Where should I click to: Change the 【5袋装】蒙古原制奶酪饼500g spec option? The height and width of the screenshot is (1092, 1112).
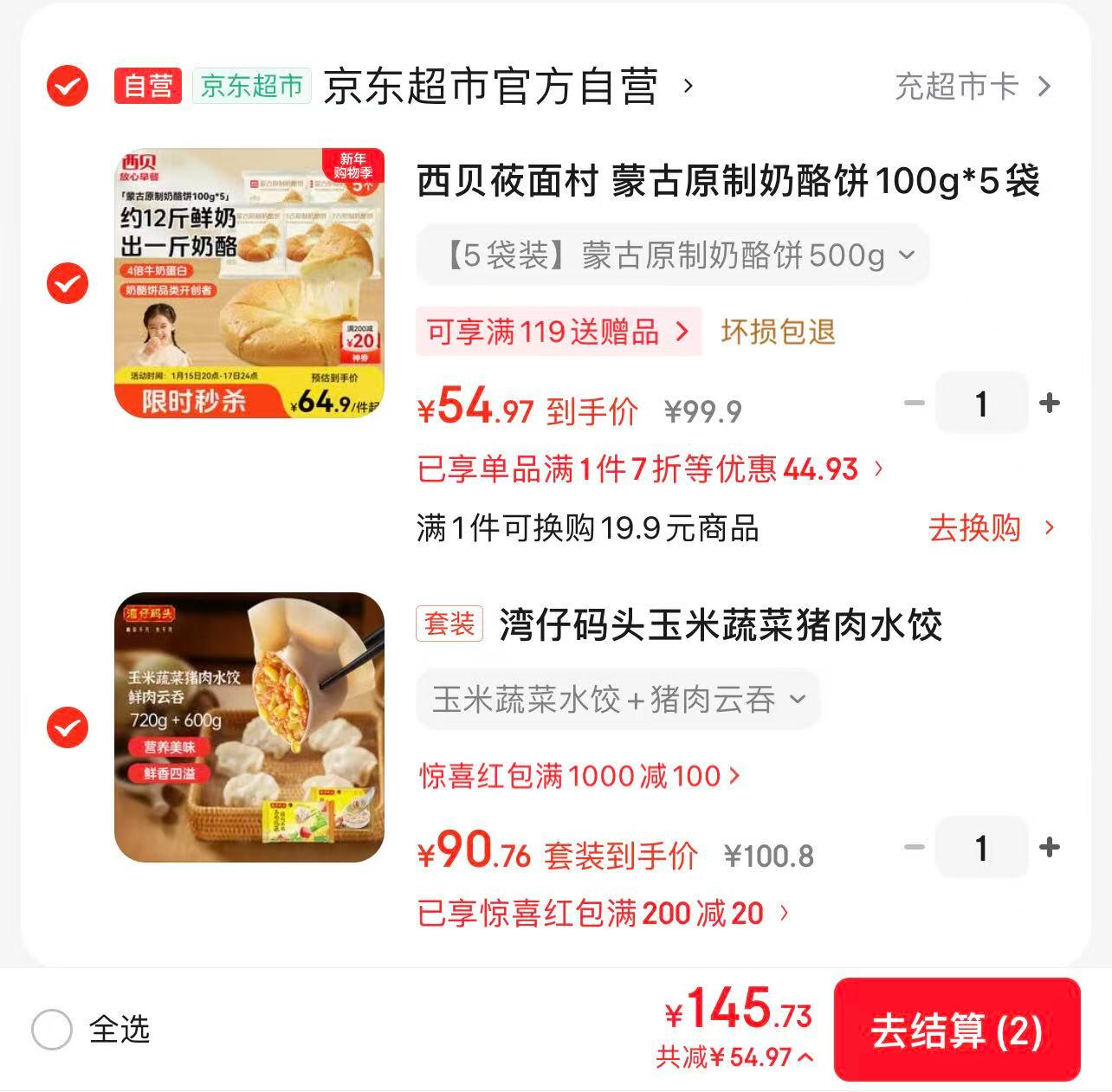coord(672,255)
